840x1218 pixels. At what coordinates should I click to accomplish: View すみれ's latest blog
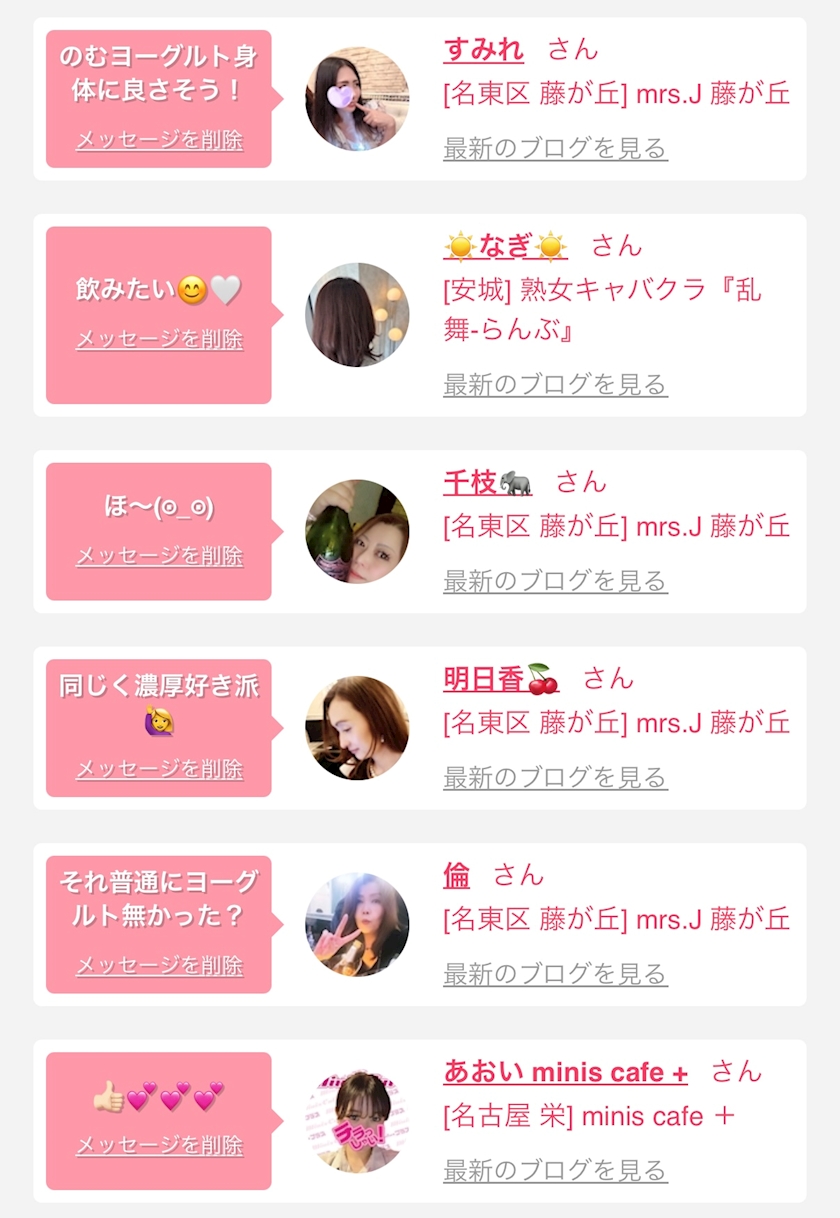click(x=555, y=149)
